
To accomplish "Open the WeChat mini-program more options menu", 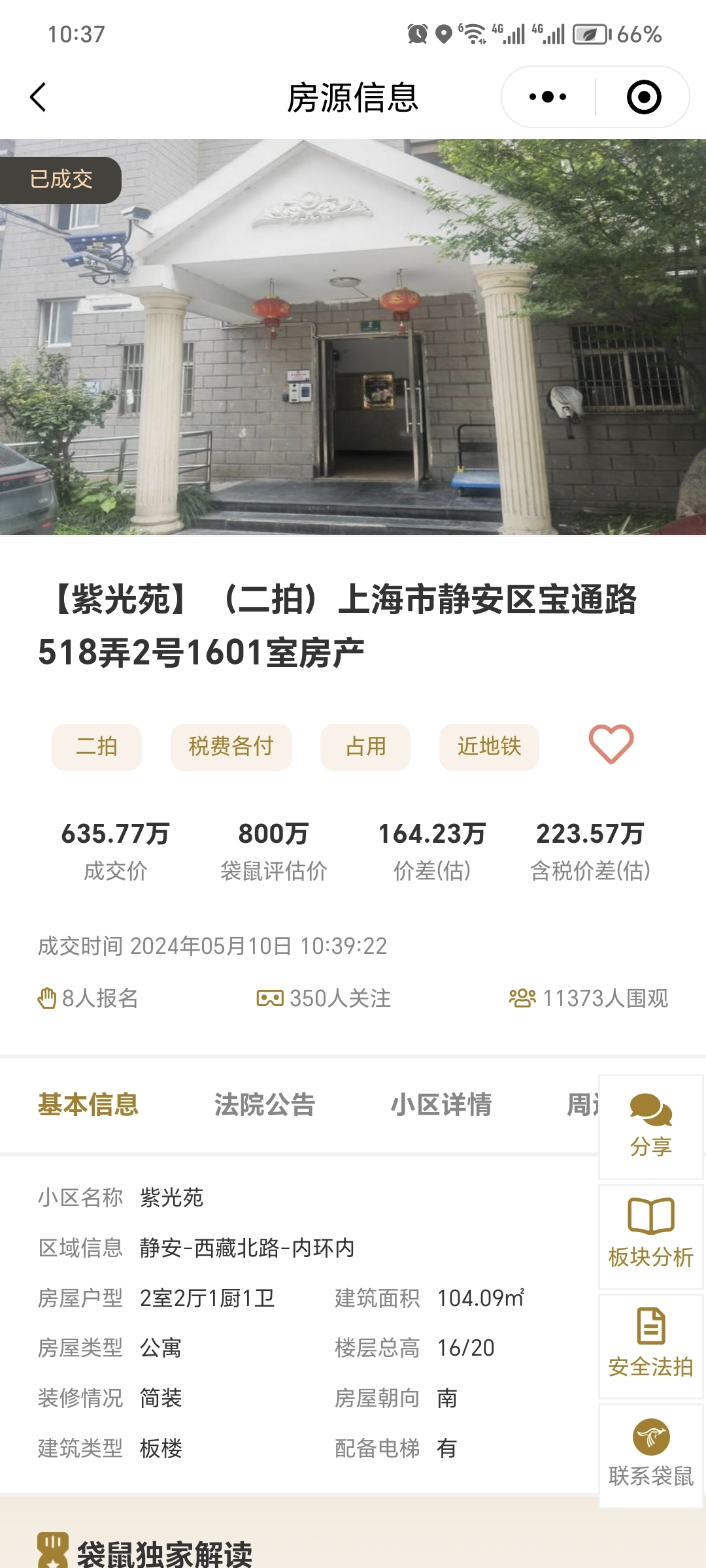I will click(548, 96).
